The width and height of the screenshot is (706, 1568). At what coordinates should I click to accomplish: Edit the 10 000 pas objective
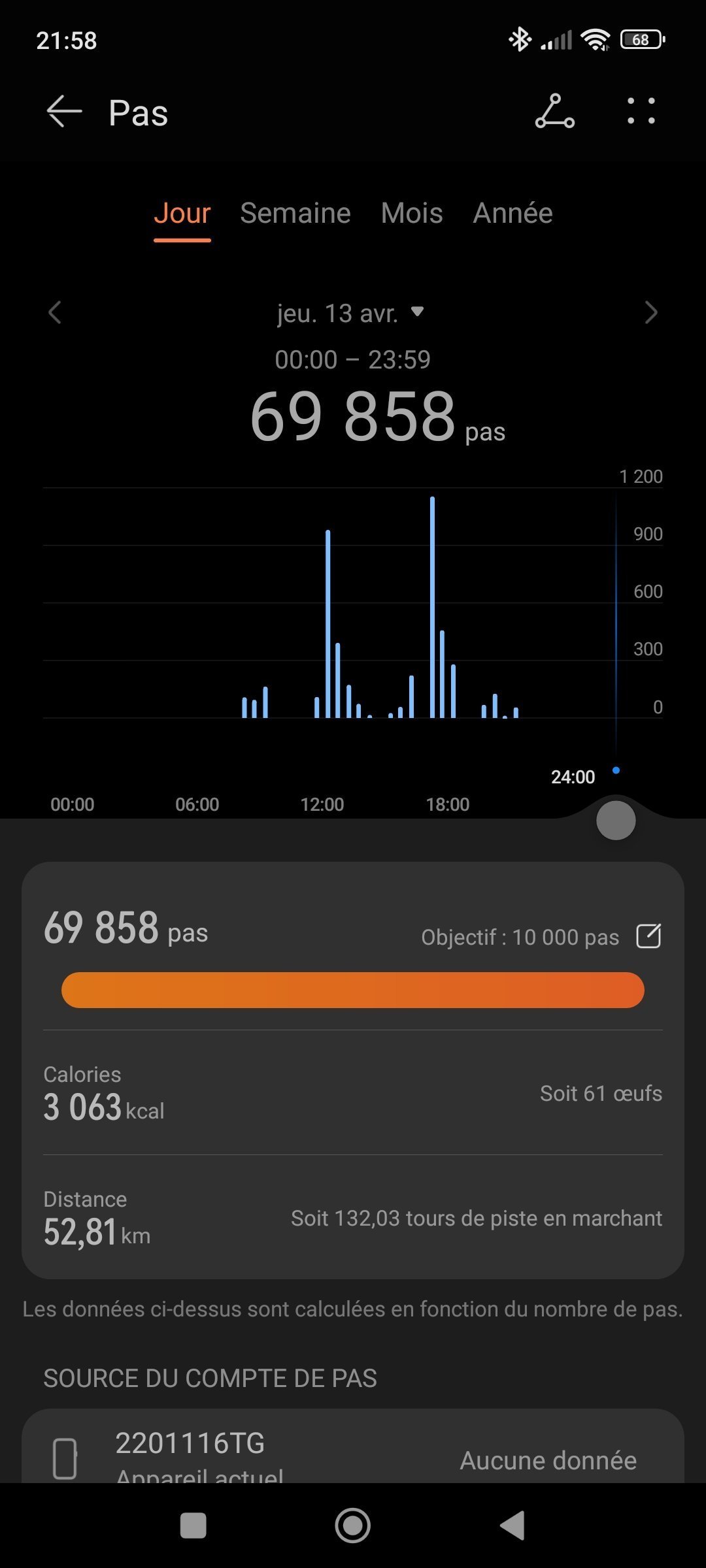coord(648,936)
